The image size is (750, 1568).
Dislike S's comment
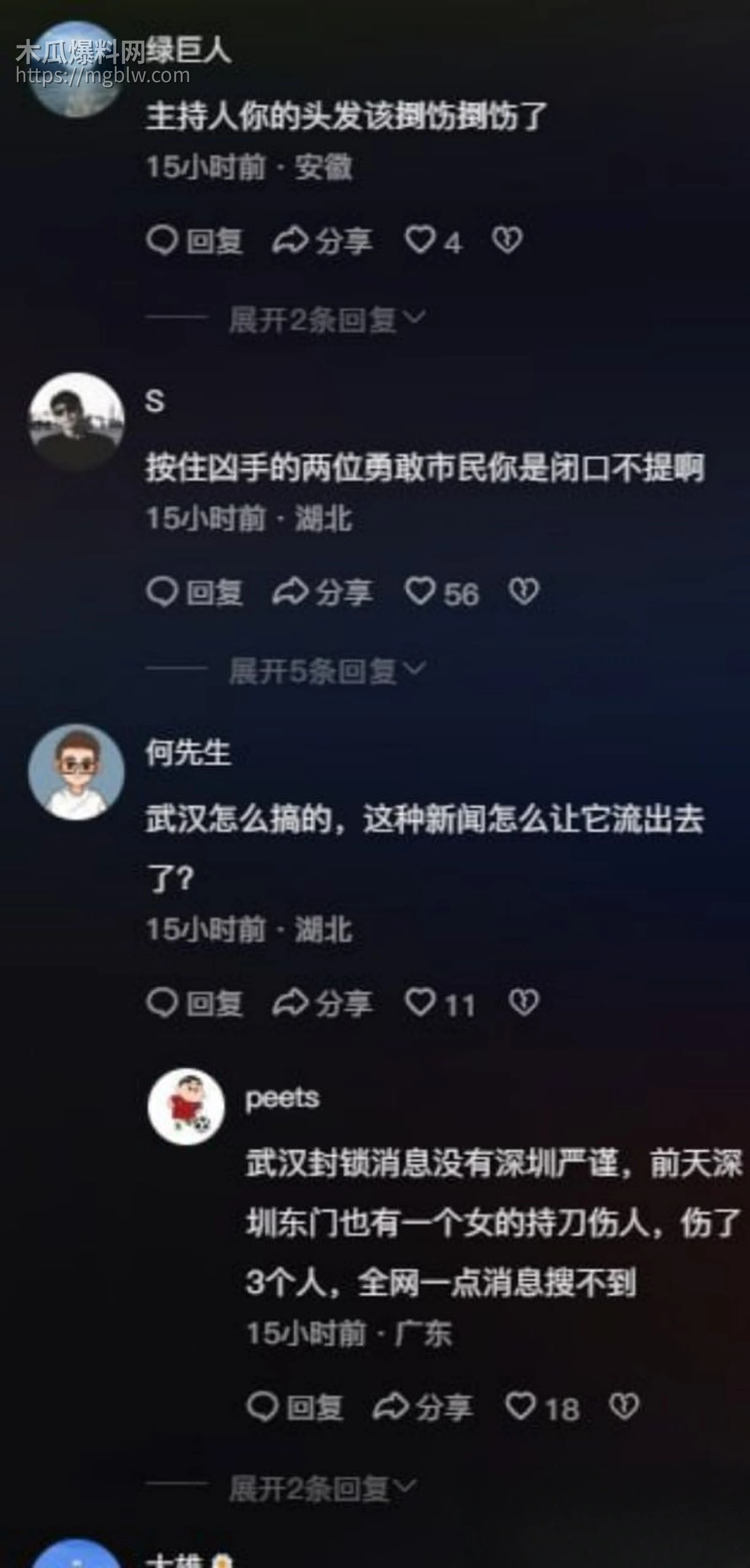(x=524, y=592)
